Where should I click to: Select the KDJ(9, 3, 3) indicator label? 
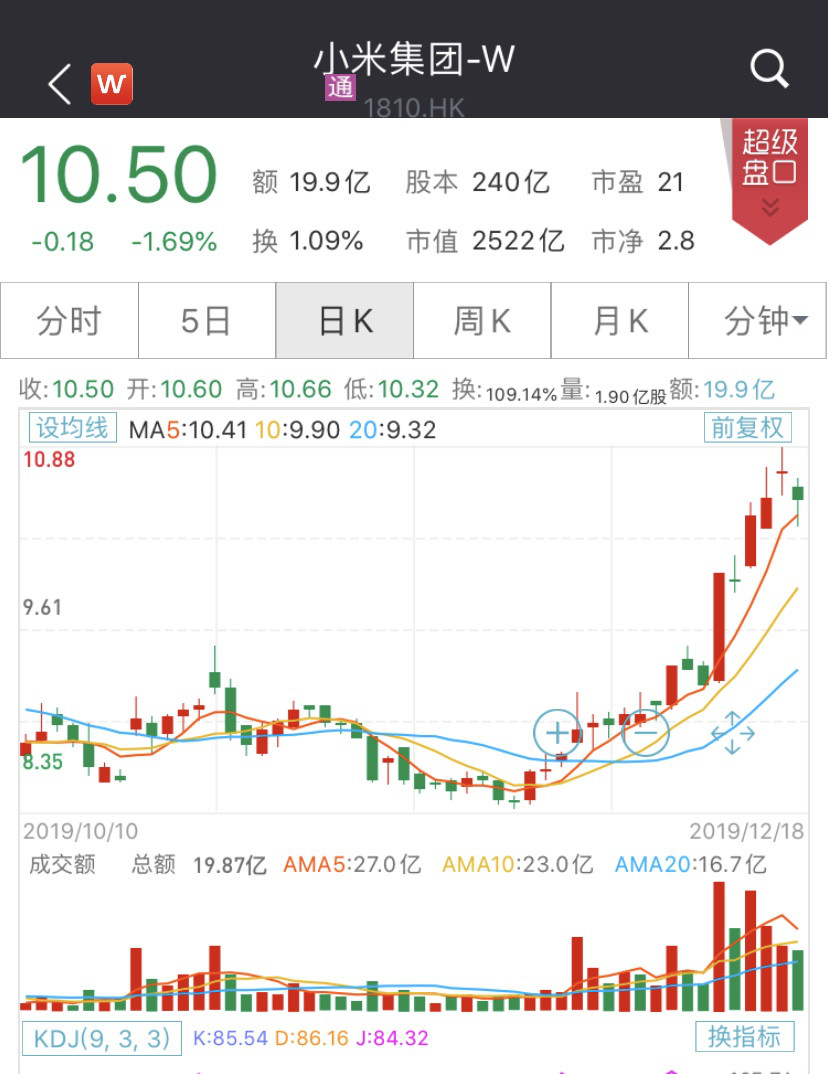(100, 1039)
